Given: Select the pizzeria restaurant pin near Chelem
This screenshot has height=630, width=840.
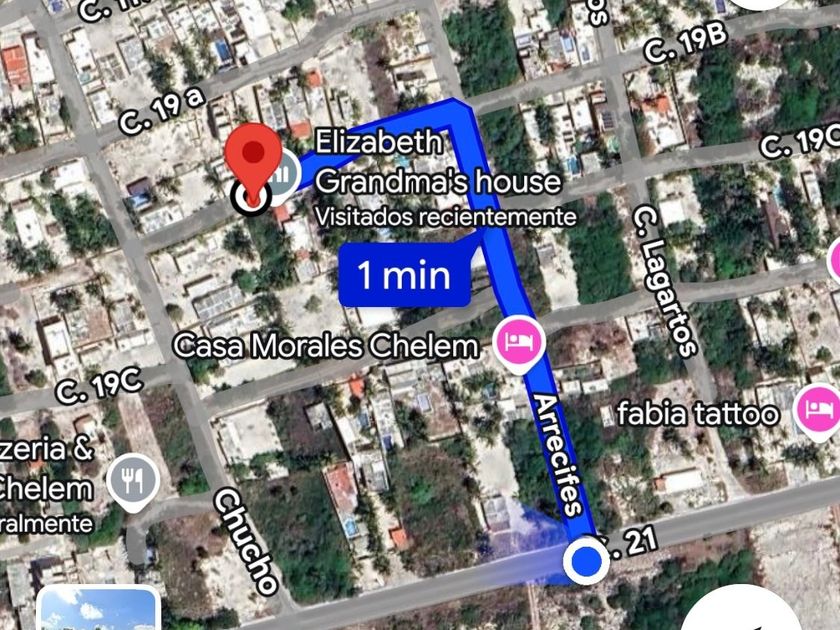Looking at the screenshot, I should (x=132, y=481).
